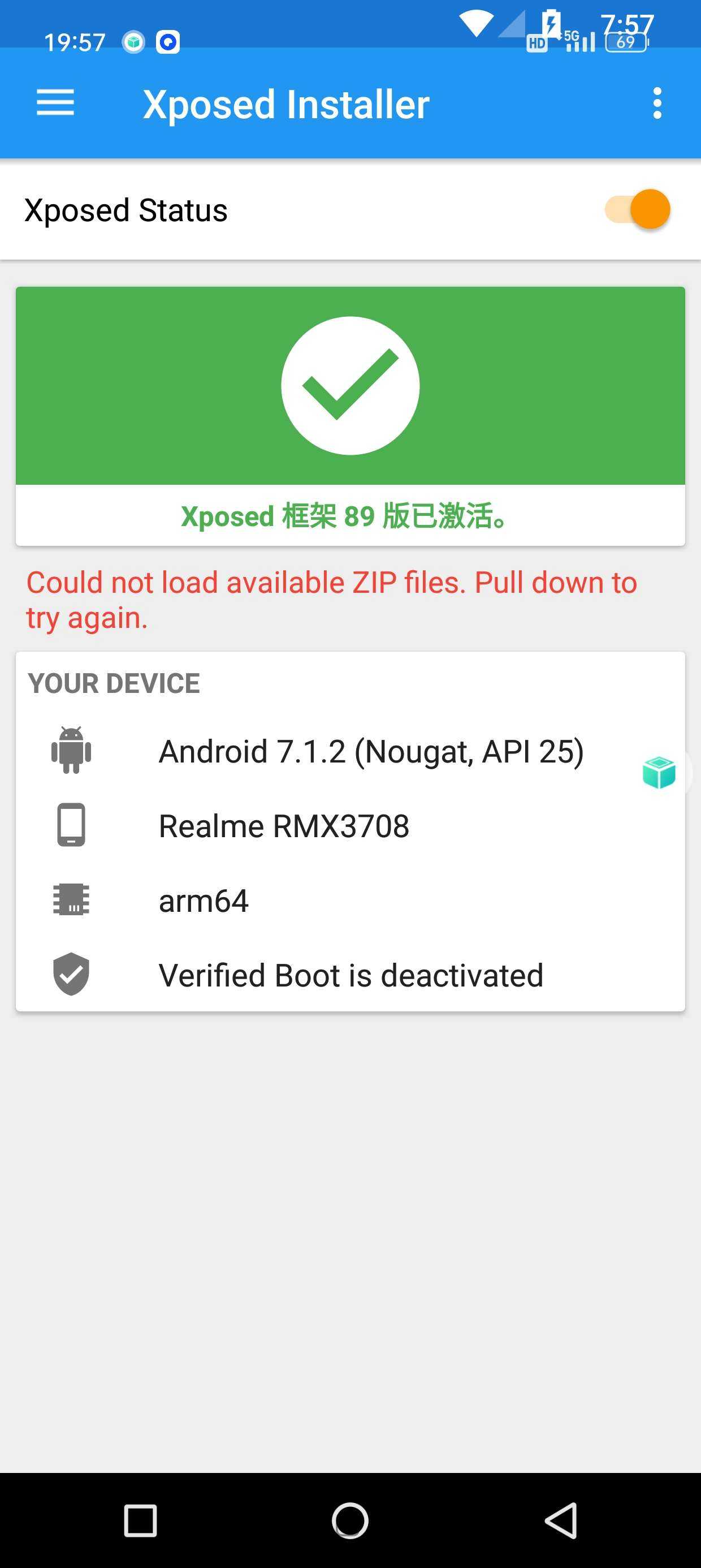Turn off the Xposed Status switch
701x1568 pixels.
(638, 209)
